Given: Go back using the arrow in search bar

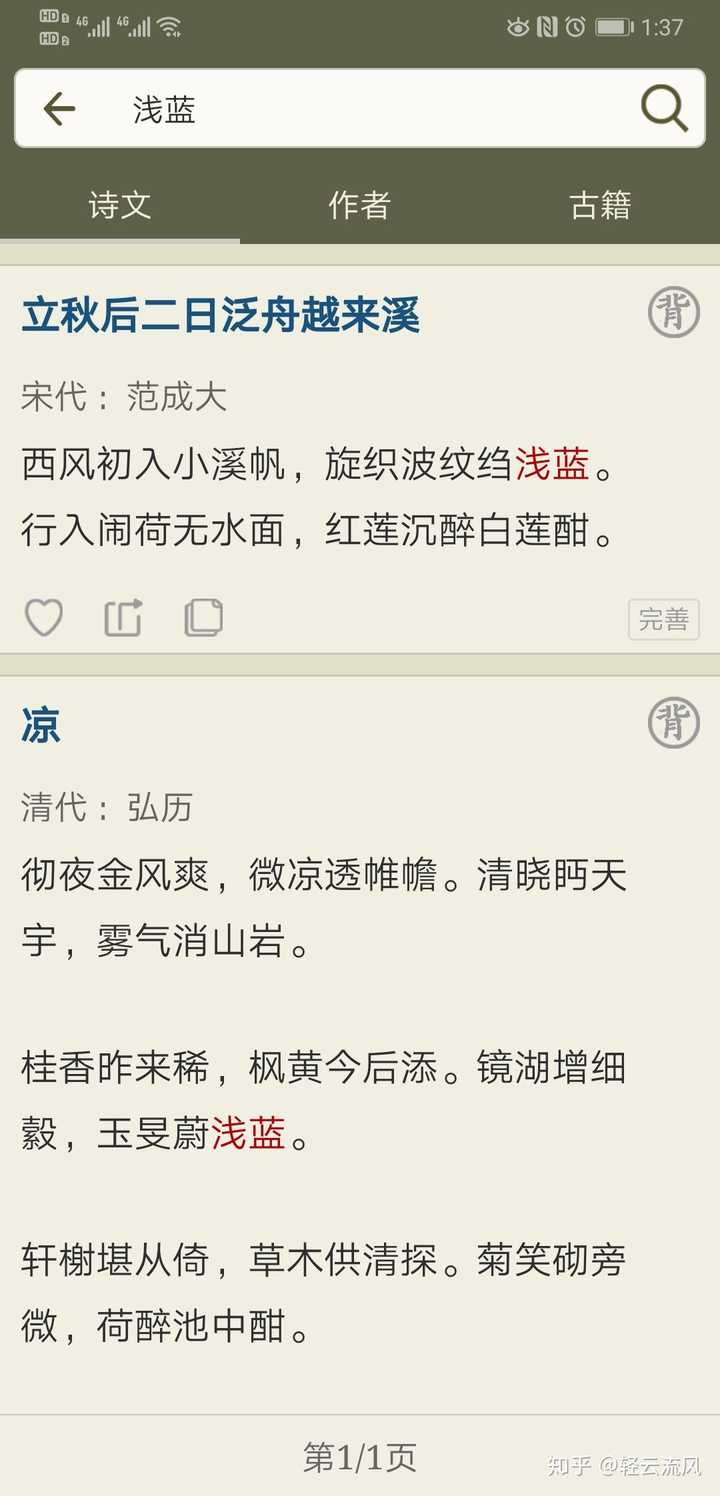Looking at the screenshot, I should pyautogui.click(x=59, y=109).
